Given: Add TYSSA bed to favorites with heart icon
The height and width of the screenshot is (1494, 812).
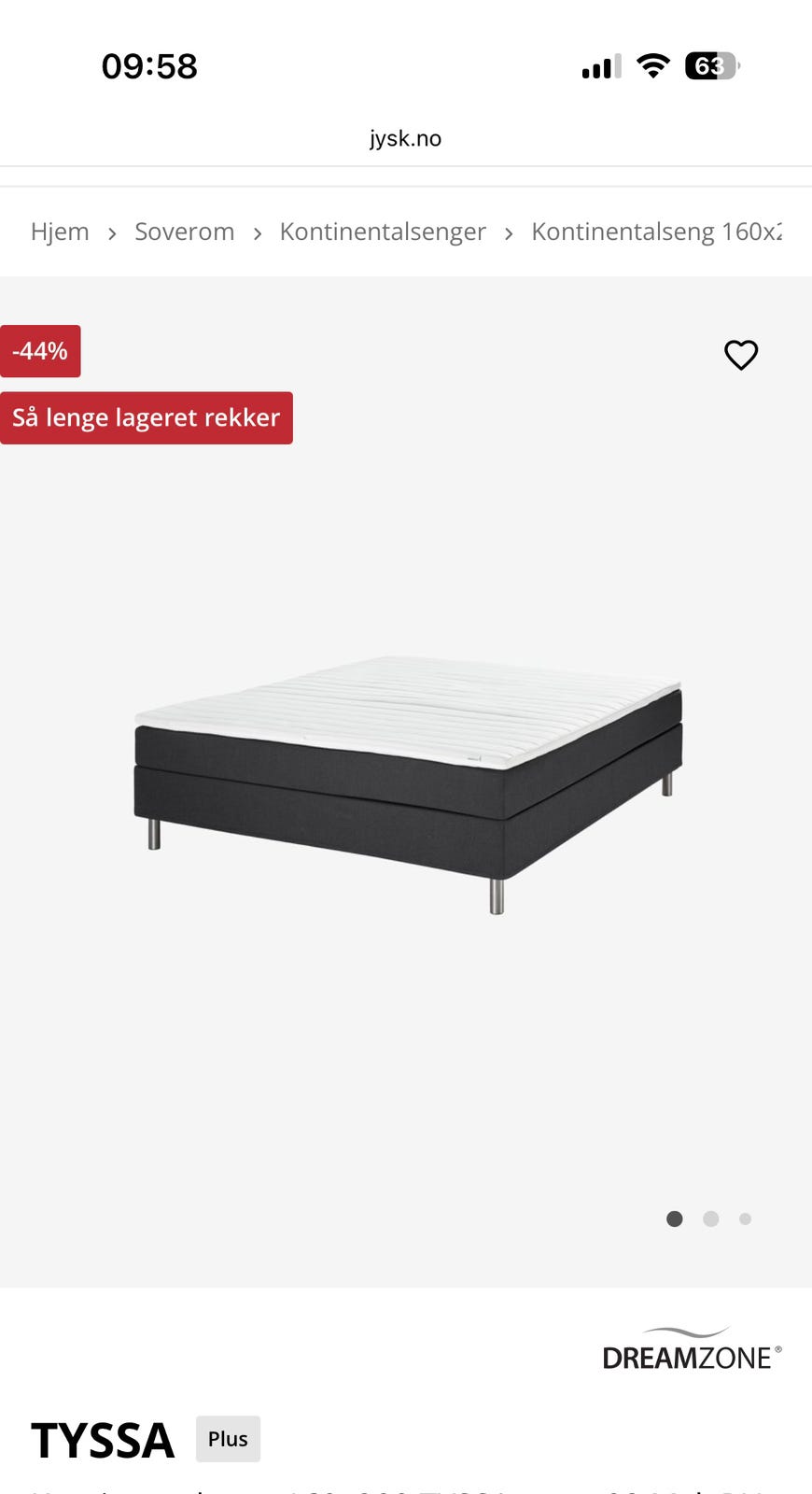Looking at the screenshot, I should coord(741,355).
